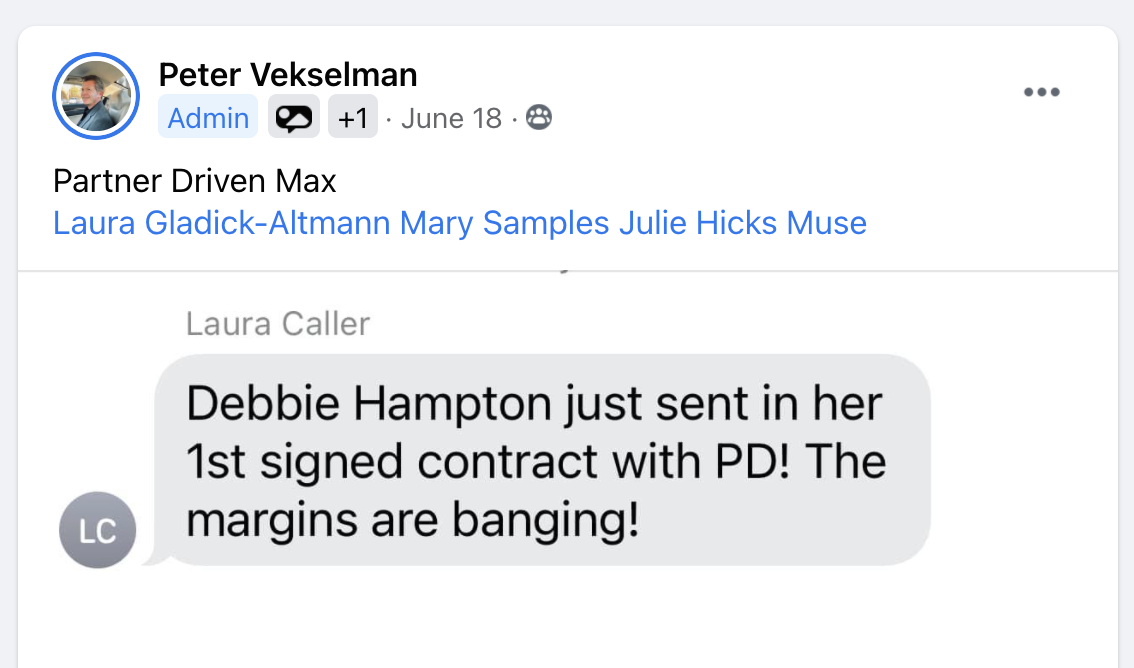1134x668 pixels.
Task: Open tagged profile Julie Hicks Muse
Action: click(x=743, y=223)
